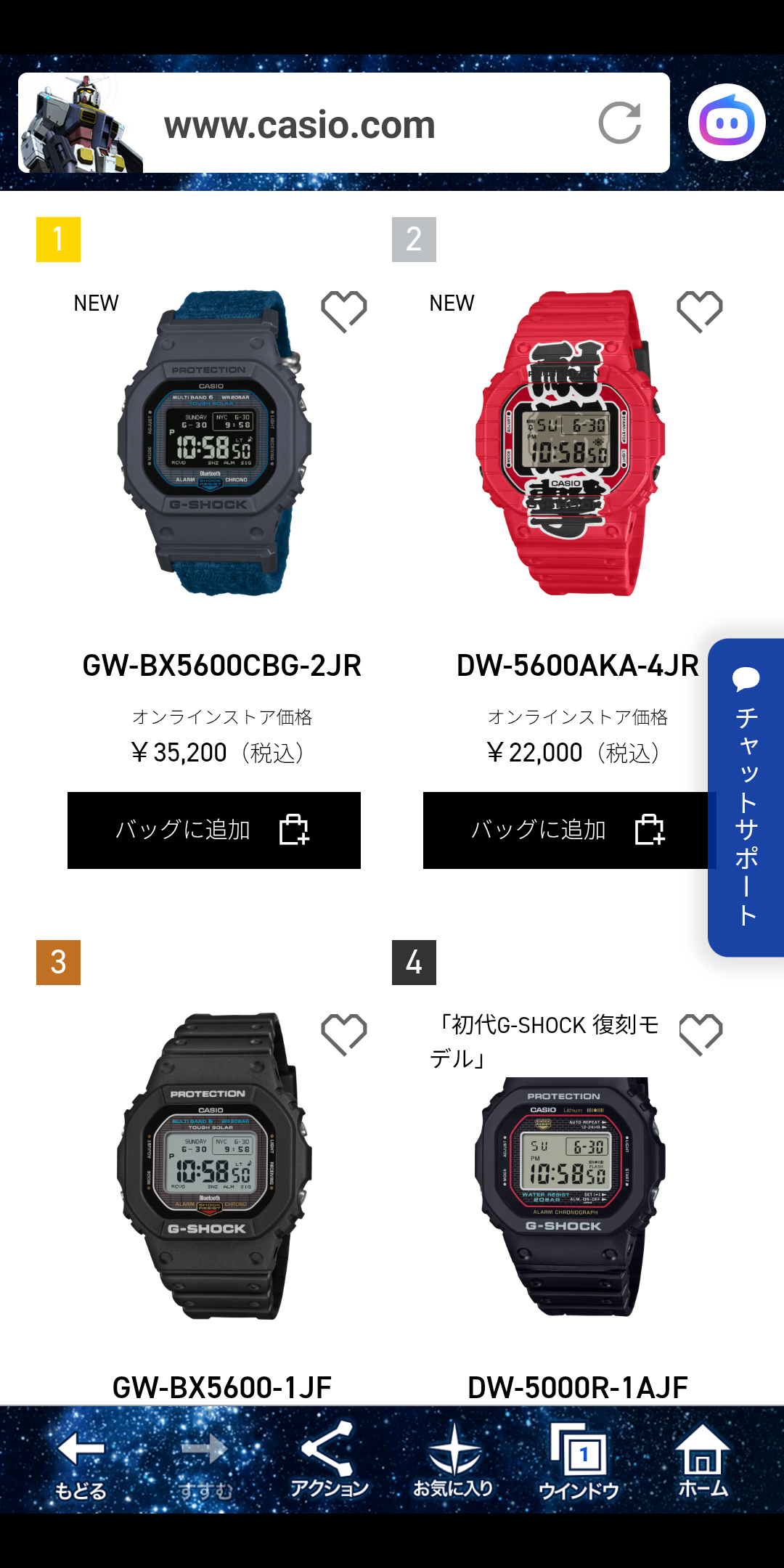Open the チャットサポート chat support tab

746,798
